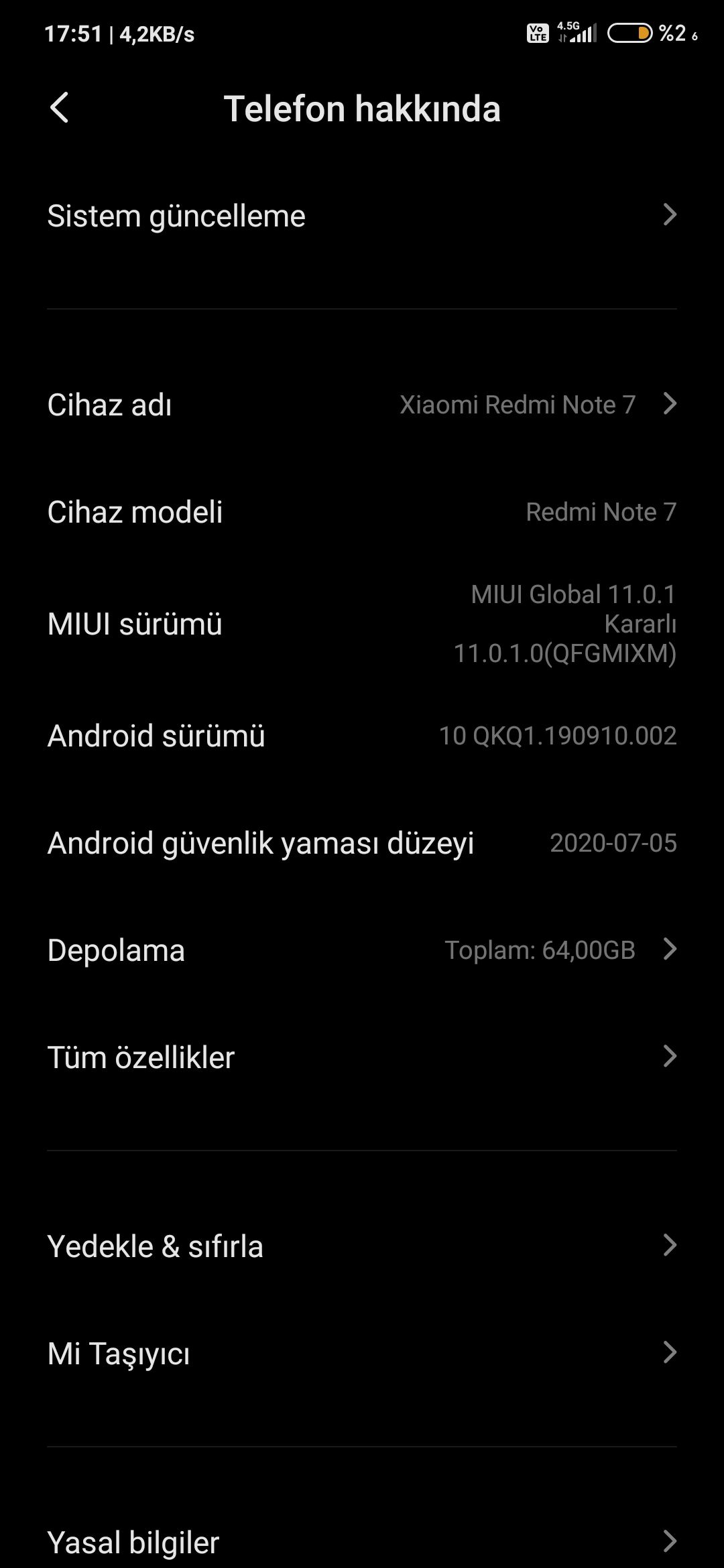The height and width of the screenshot is (1568, 724).
Task: Open the Cihaz adı row
Action: point(362,405)
